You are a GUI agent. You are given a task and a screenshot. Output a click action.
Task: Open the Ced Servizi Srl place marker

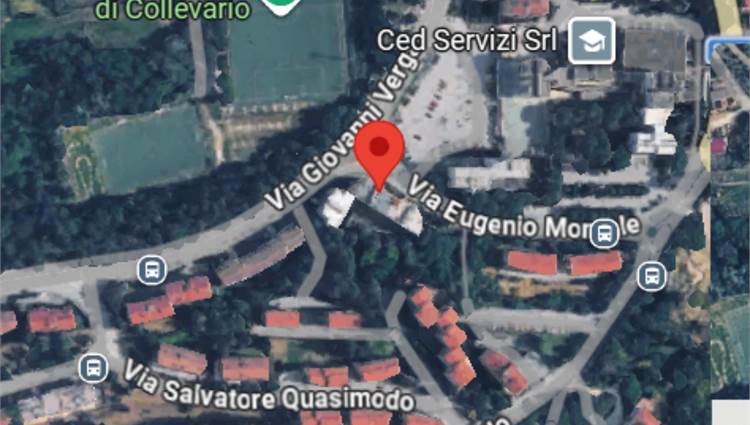[x=591, y=42]
